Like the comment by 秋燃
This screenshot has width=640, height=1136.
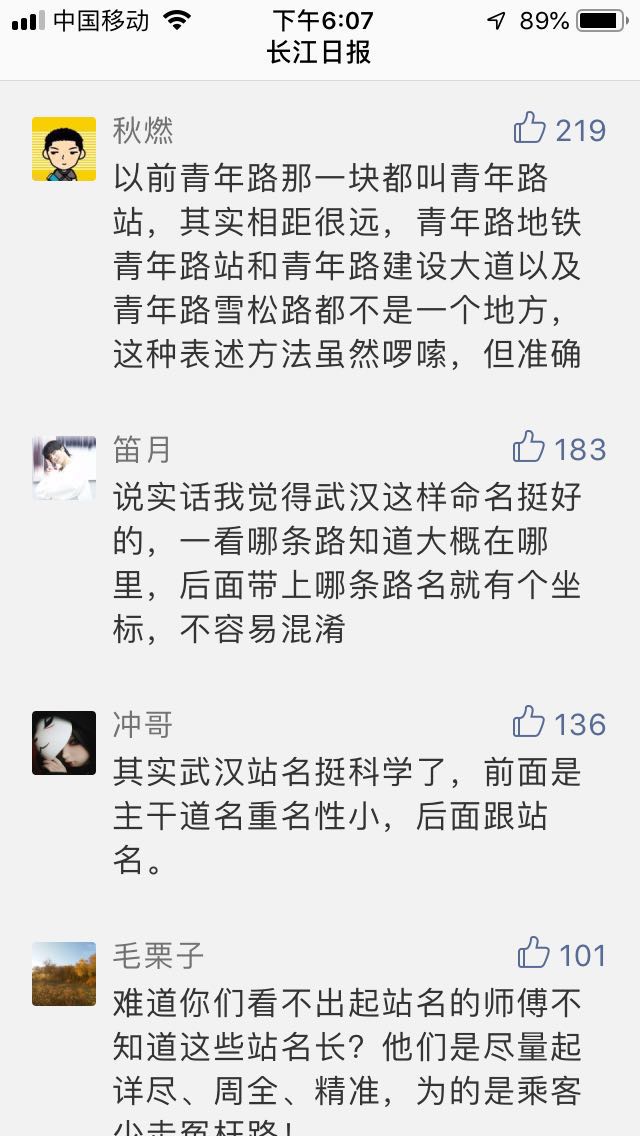point(530,129)
